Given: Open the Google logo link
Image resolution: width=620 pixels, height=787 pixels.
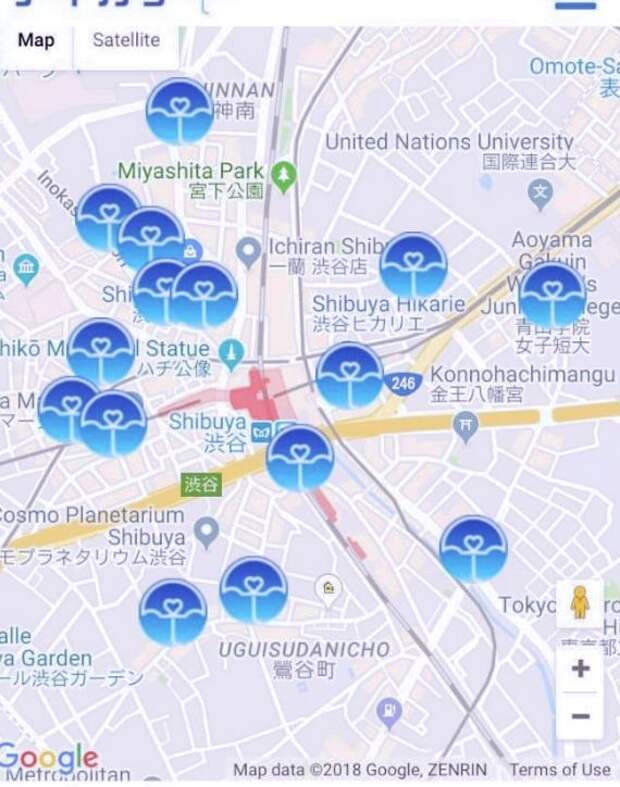Looking at the screenshot, I should pos(49,758).
